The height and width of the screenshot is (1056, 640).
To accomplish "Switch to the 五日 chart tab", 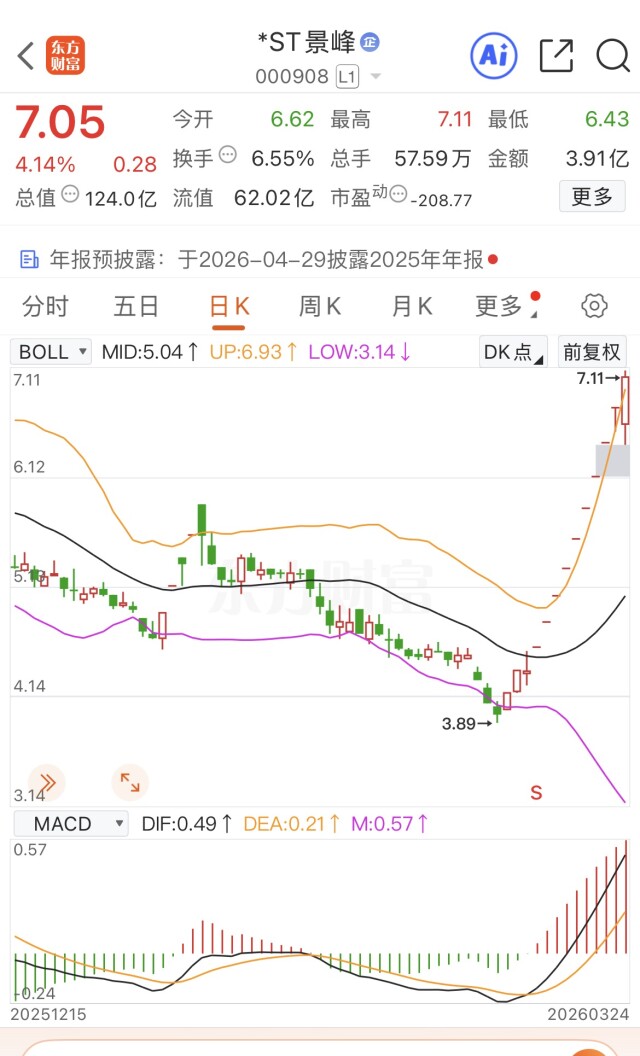I will (x=137, y=306).
